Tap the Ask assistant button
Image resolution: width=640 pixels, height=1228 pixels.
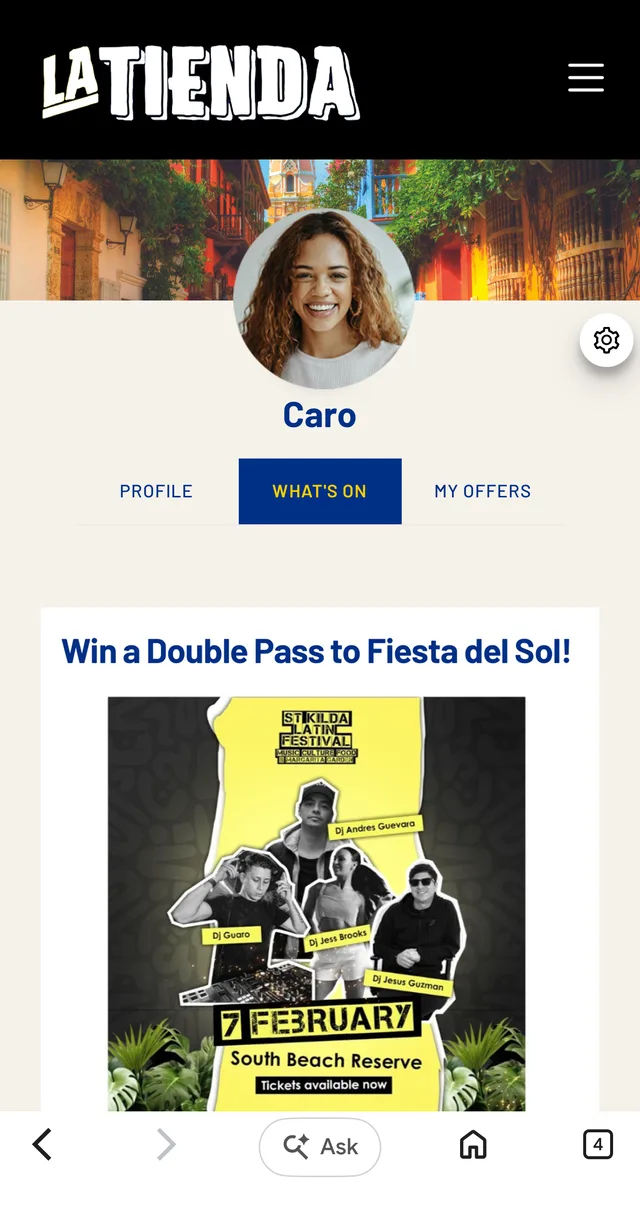320,1146
